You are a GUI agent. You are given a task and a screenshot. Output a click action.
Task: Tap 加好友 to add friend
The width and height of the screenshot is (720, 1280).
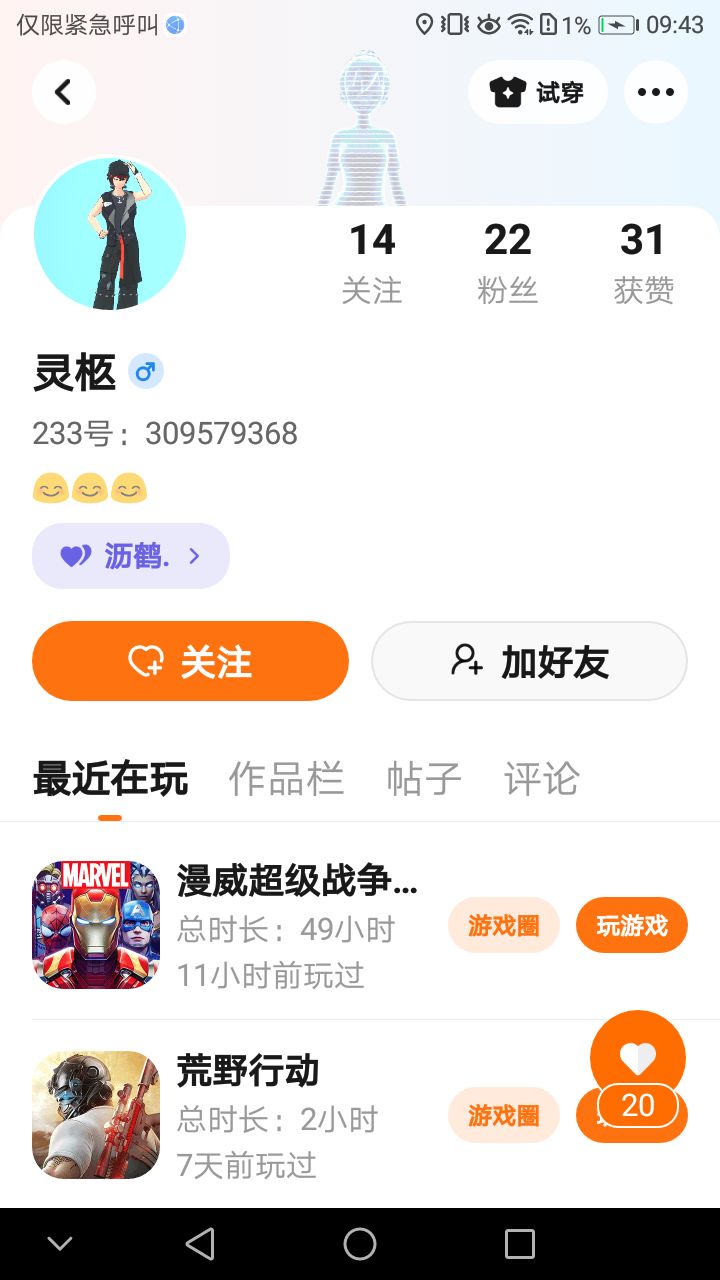pos(529,661)
